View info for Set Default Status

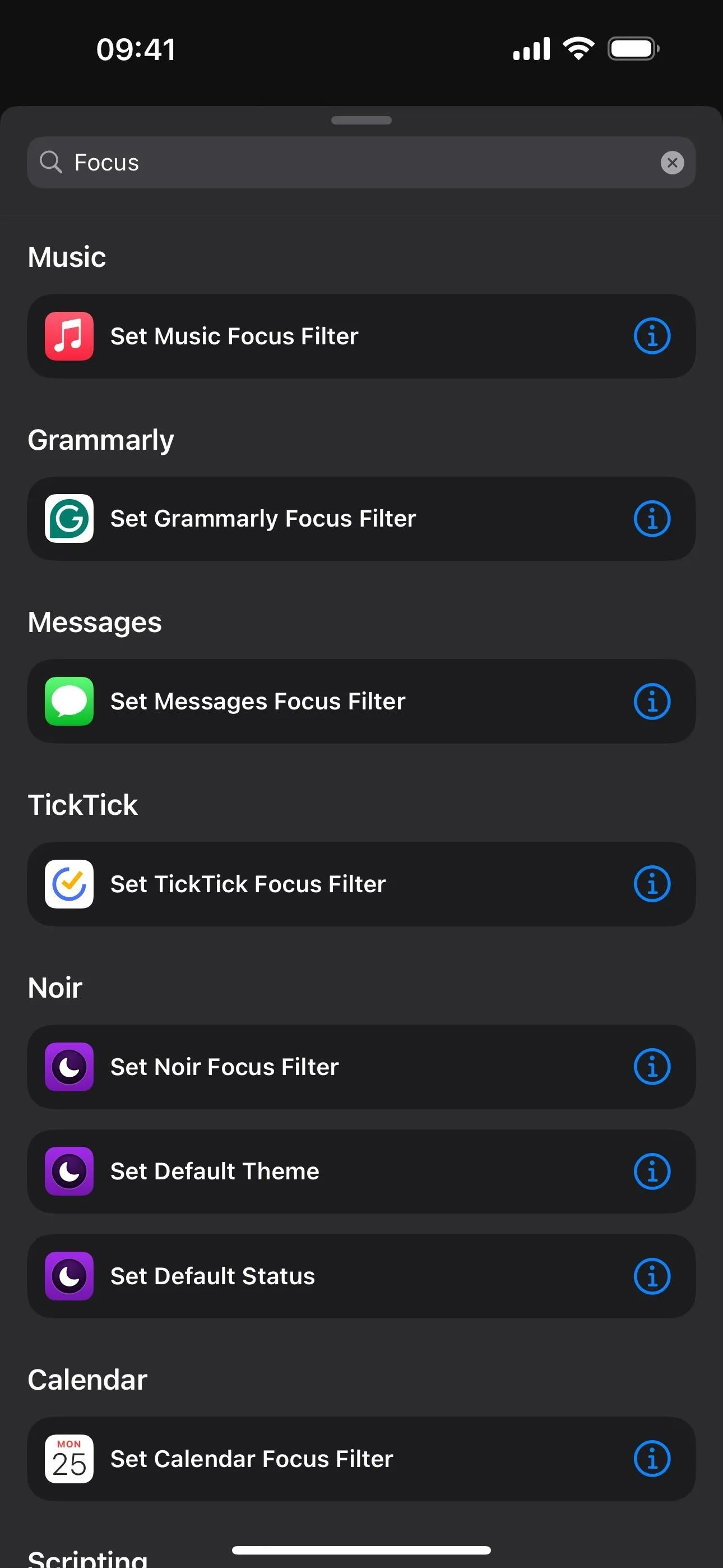pyautogui.click(x=652, y=1276)
